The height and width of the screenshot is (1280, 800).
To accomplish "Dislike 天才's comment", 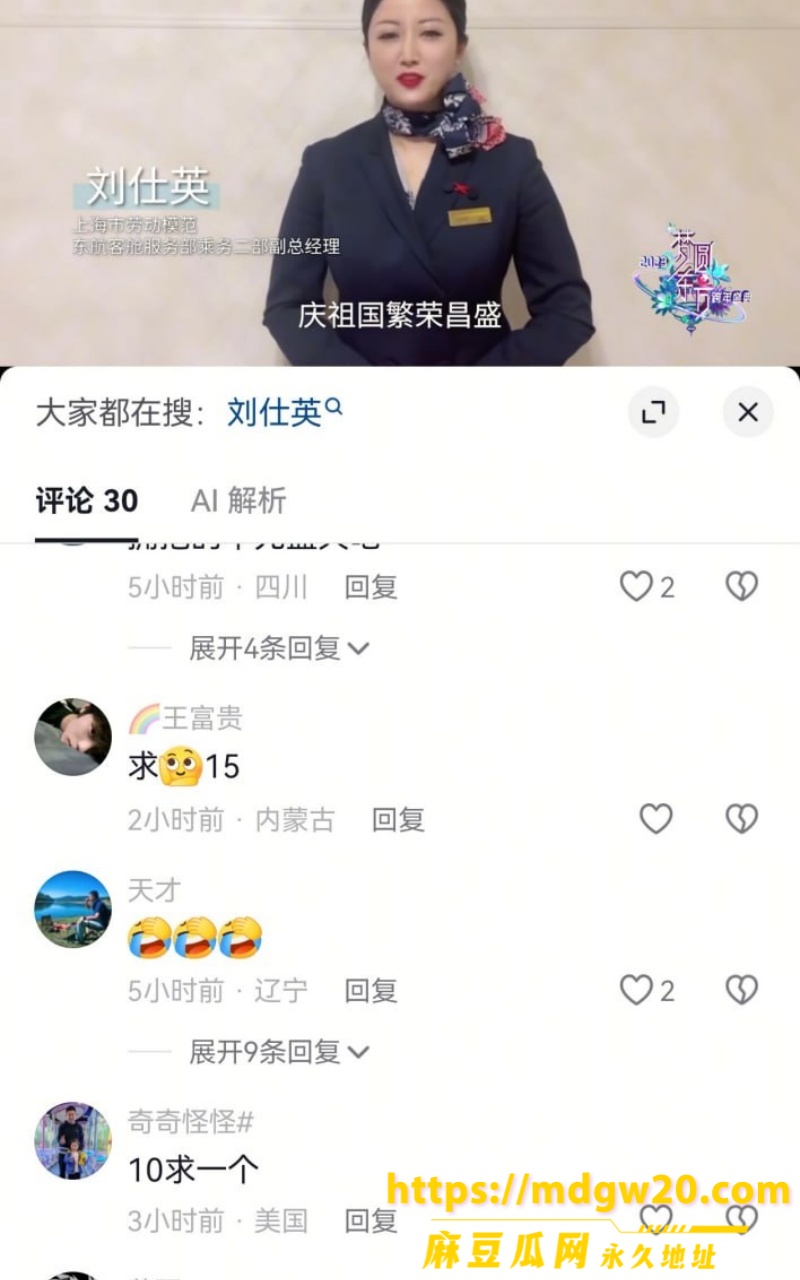I will tap(741, 990).
